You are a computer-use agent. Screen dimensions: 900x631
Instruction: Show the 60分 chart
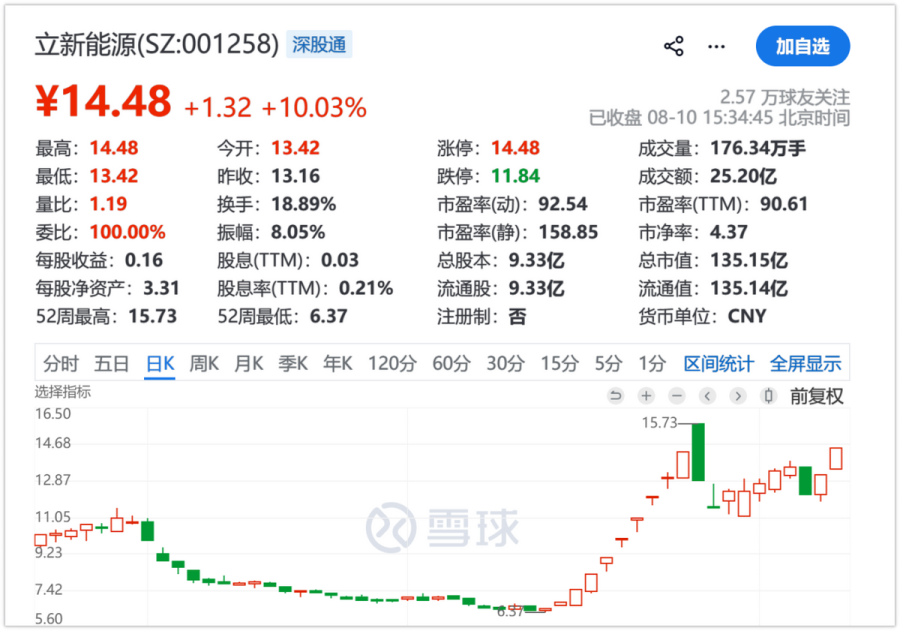pyautogui.click(x=451, y=363)
